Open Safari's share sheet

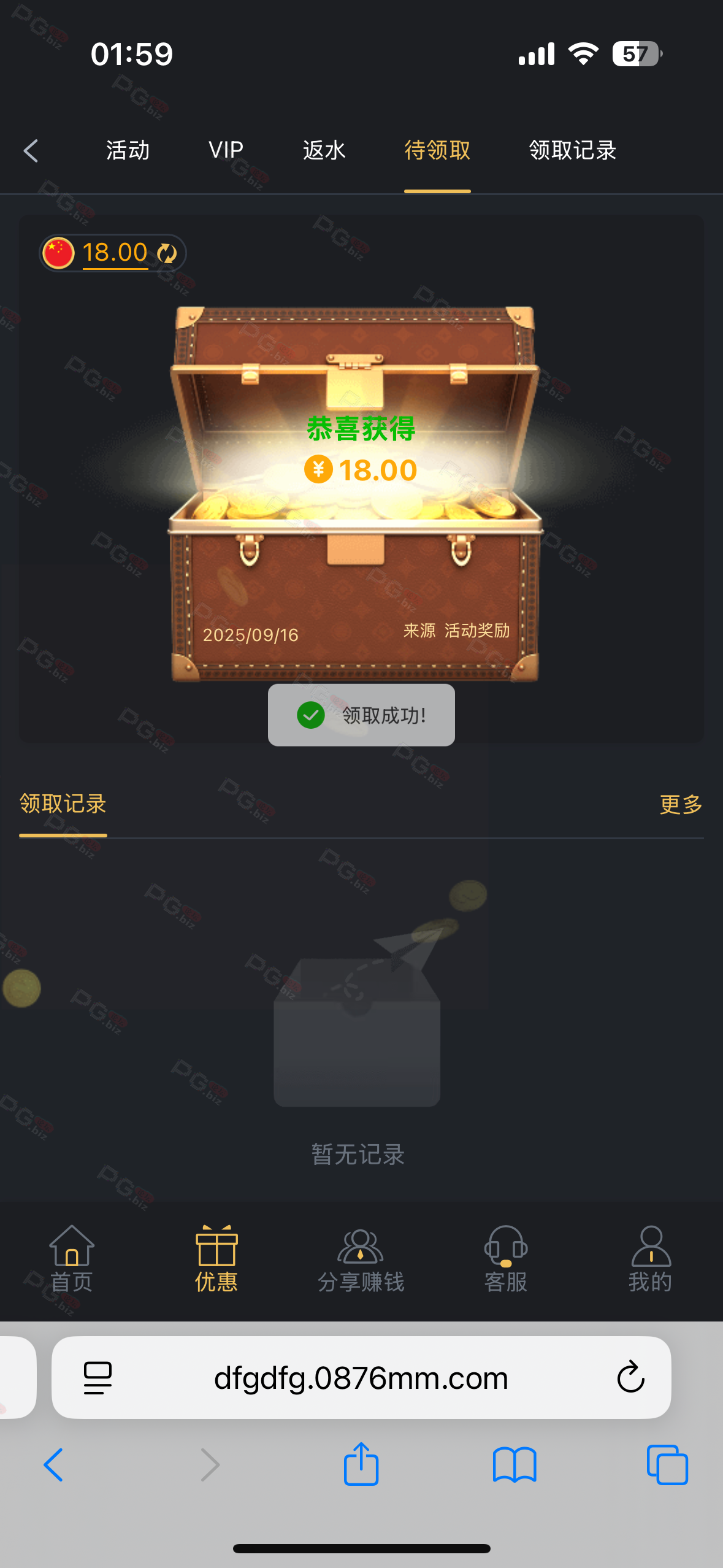point(361,1464)
